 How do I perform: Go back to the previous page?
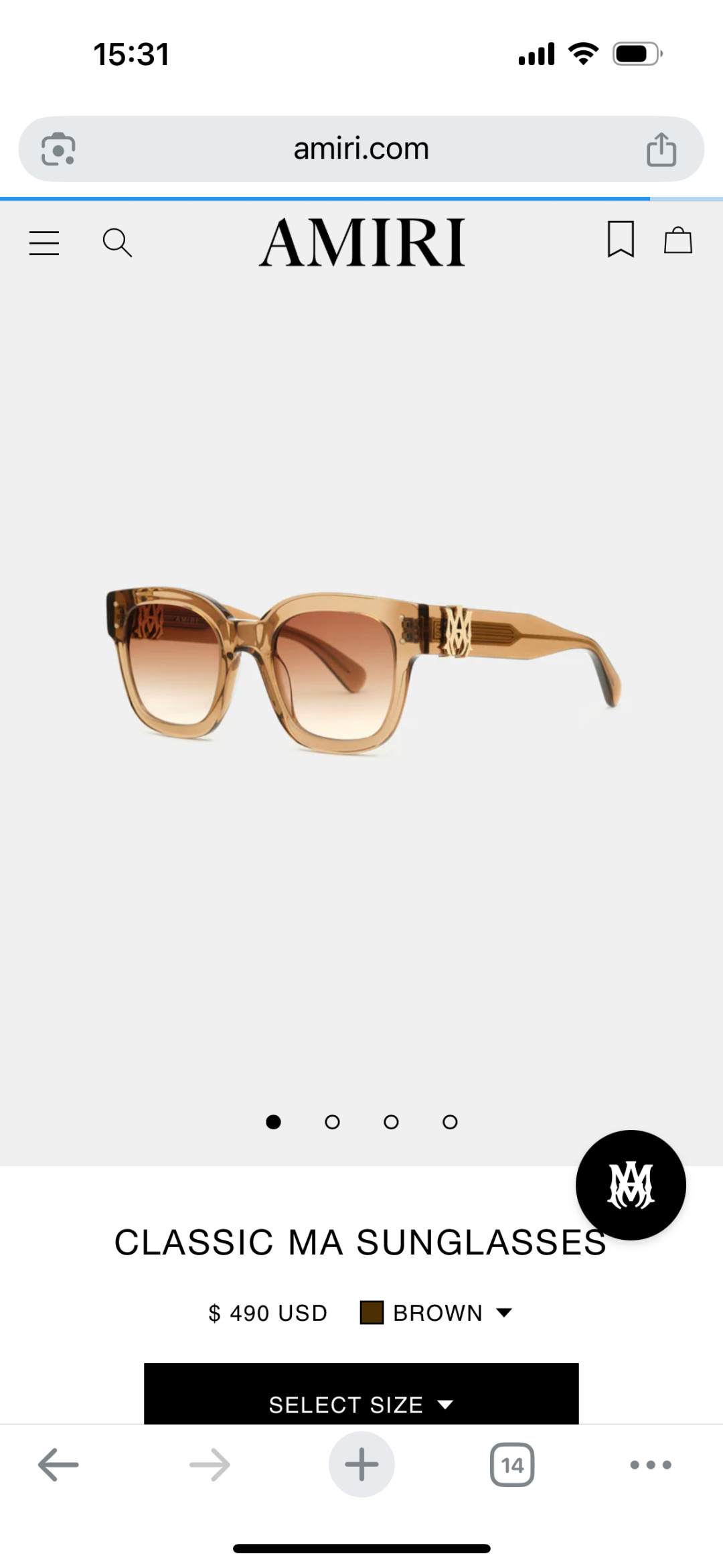(58, 1465)
